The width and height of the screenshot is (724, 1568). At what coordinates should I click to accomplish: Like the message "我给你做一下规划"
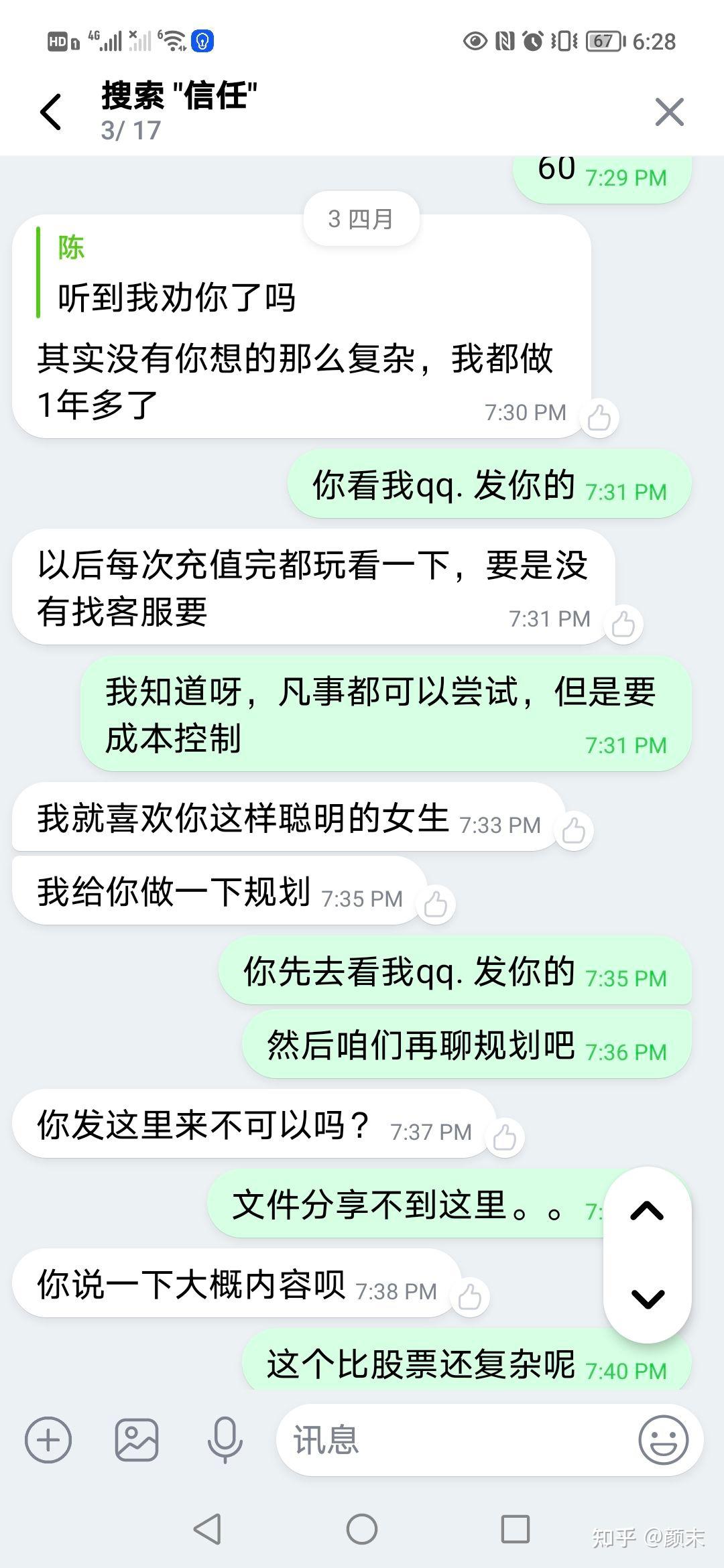[436, 905]
